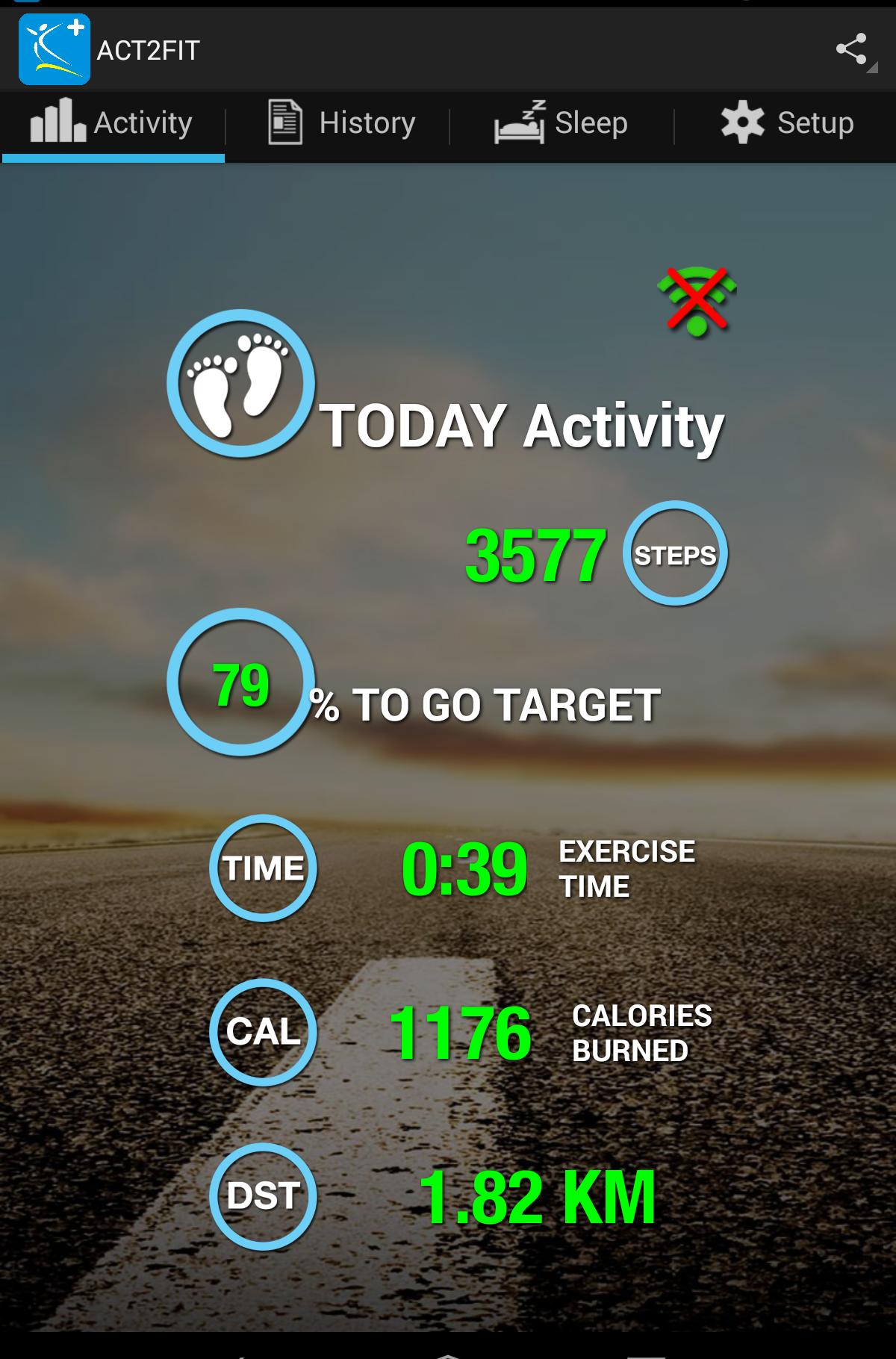Go to the Setup tab
Screen dimensions: 896x1359
pos(786,123)
